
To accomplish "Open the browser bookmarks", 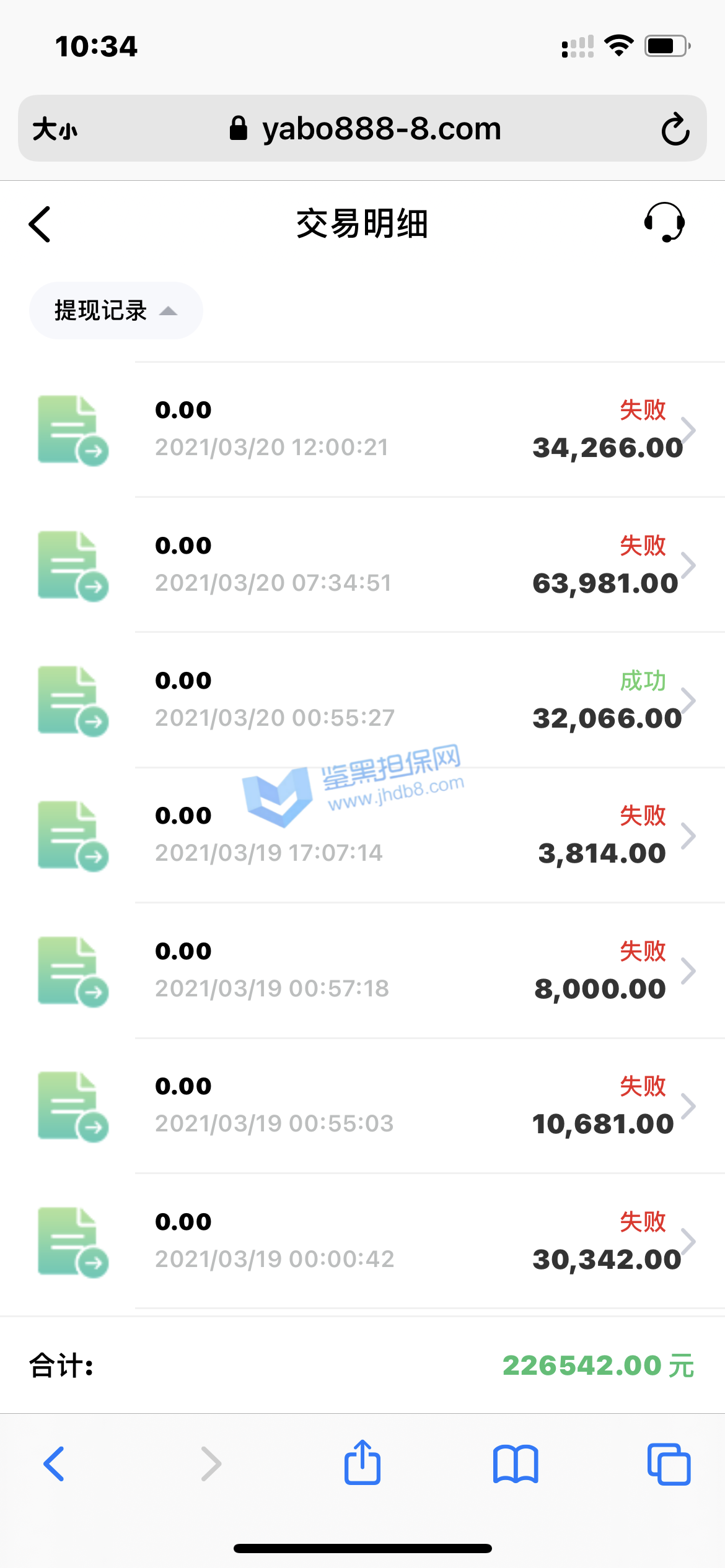I will click(516, 1464).
